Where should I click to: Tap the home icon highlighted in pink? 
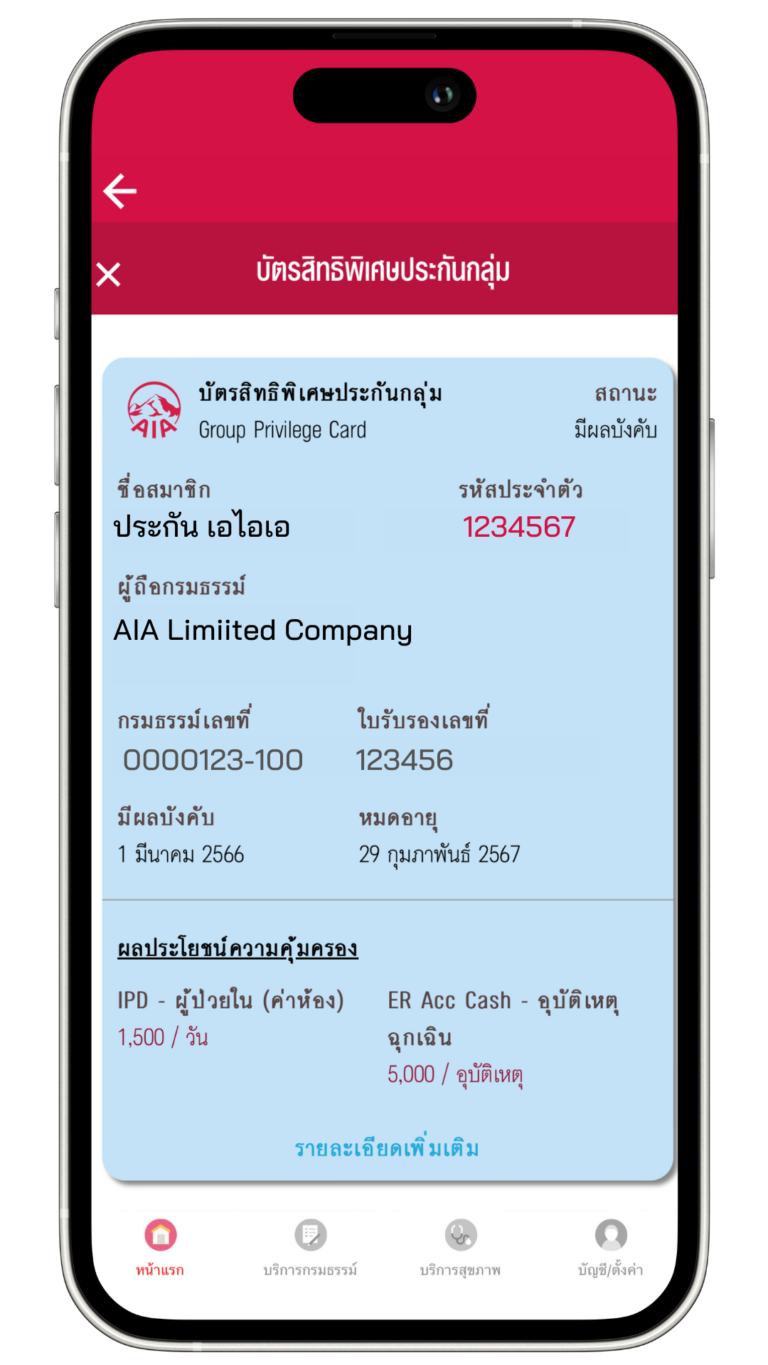(x=161, y=1237)
